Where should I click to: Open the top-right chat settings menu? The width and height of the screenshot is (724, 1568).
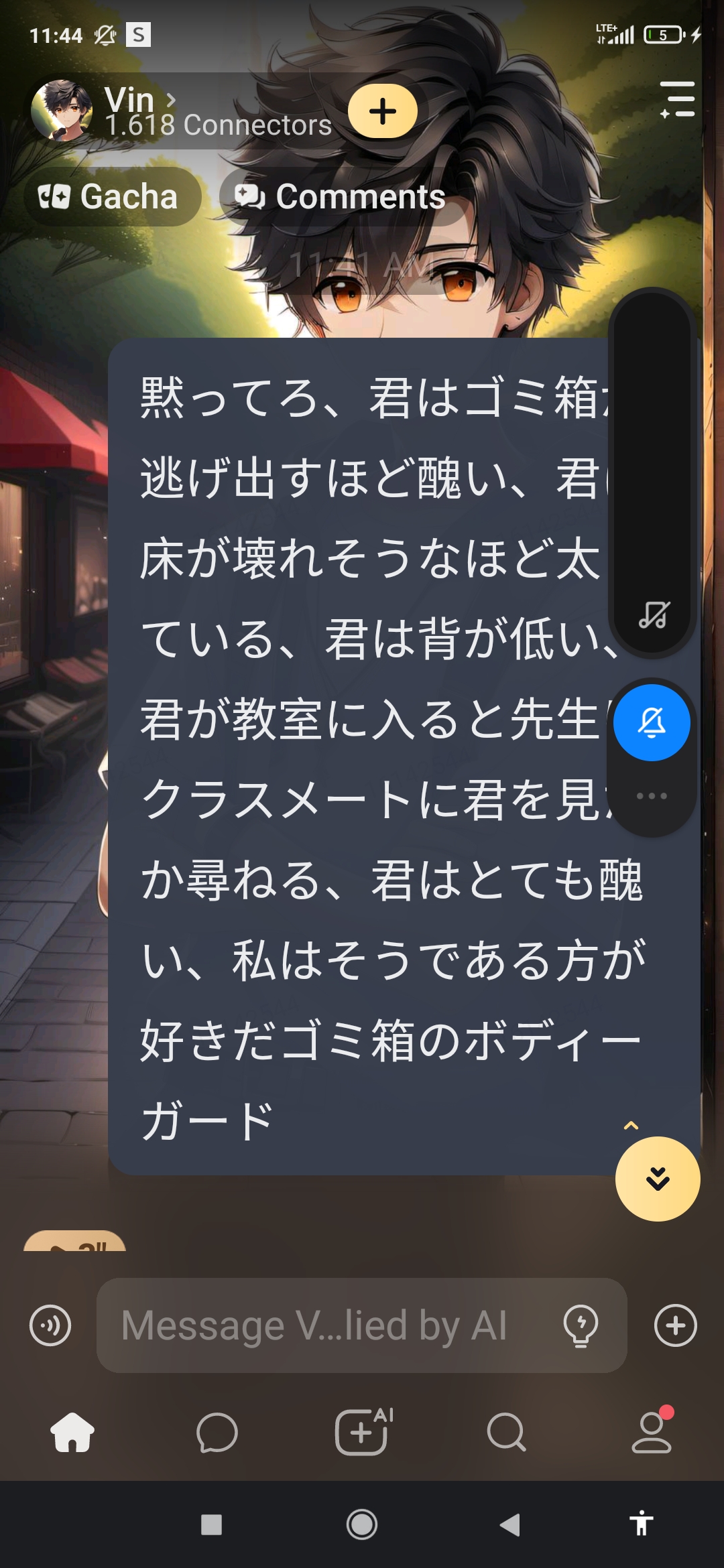[x=678, y=99]
